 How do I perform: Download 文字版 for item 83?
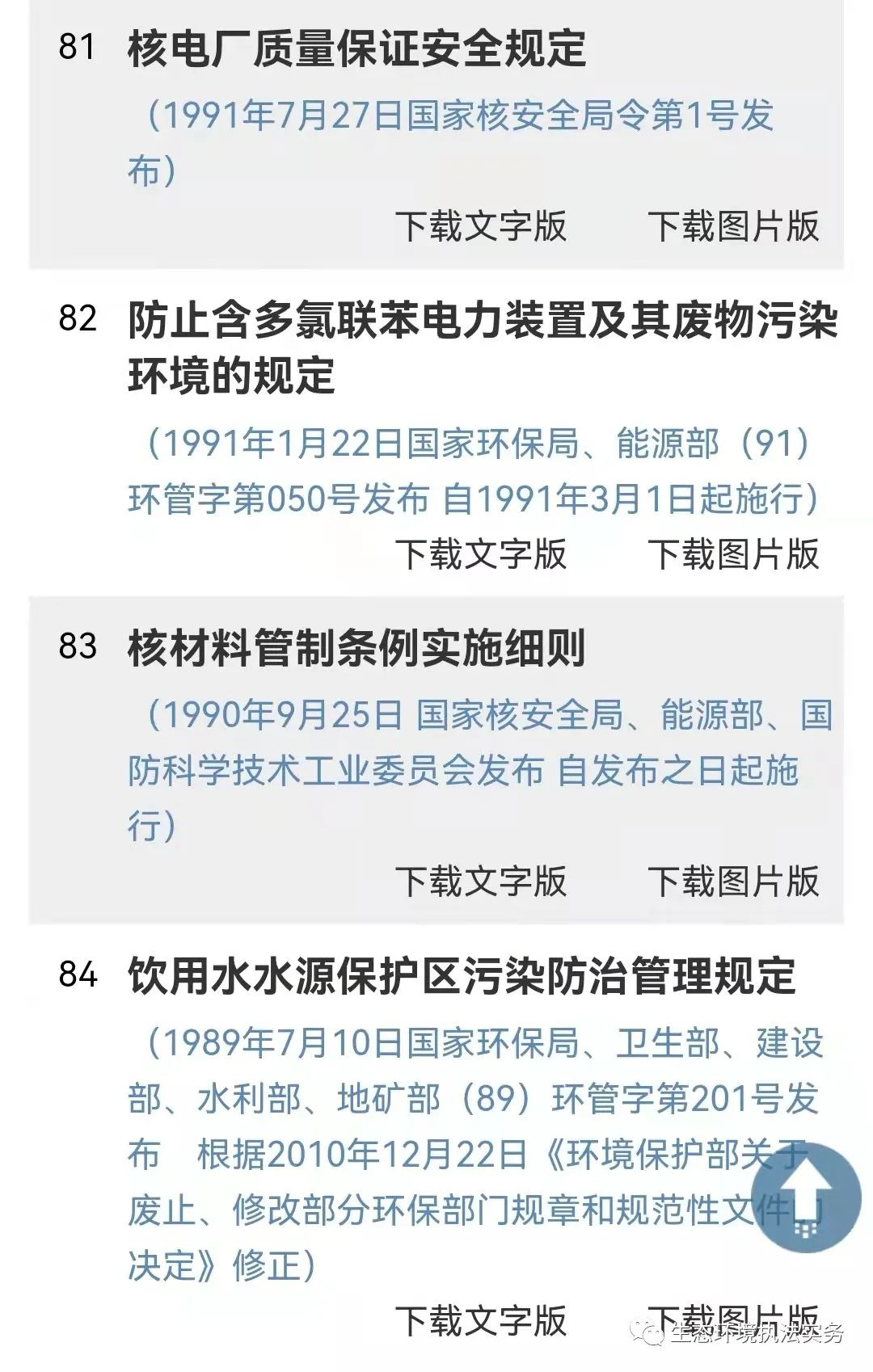point(481,882)
